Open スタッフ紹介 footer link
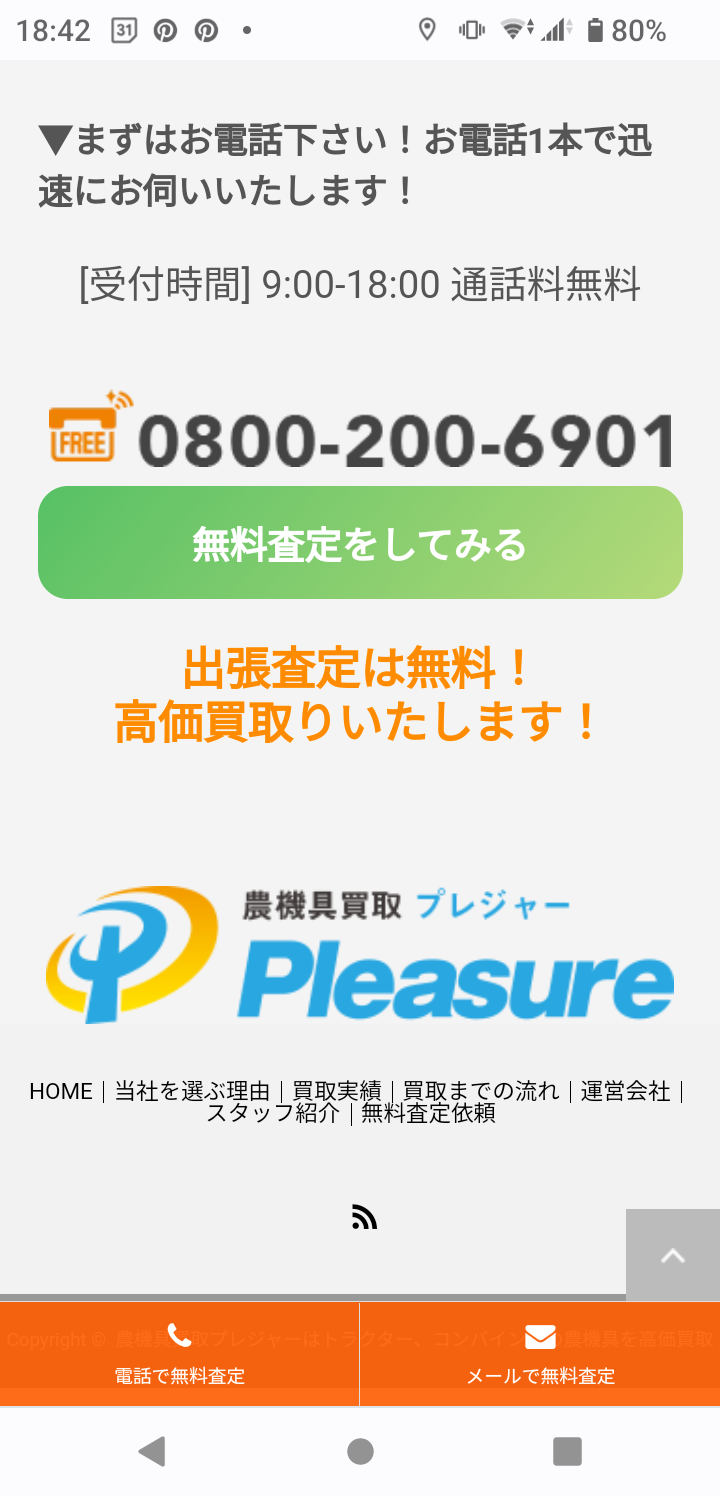 (273, 1113)
